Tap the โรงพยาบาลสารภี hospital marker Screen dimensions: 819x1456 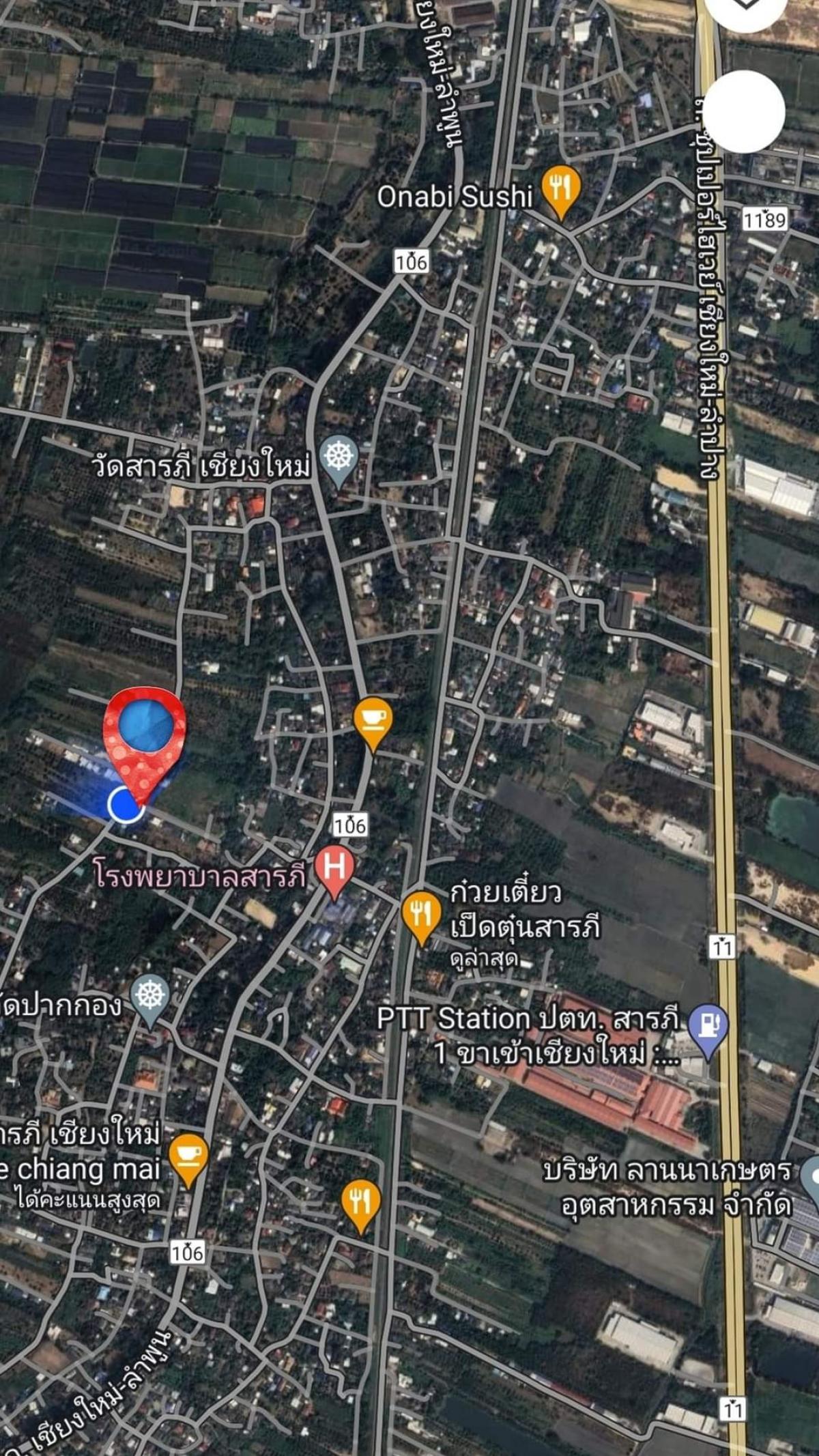click(x=334, y=870)
